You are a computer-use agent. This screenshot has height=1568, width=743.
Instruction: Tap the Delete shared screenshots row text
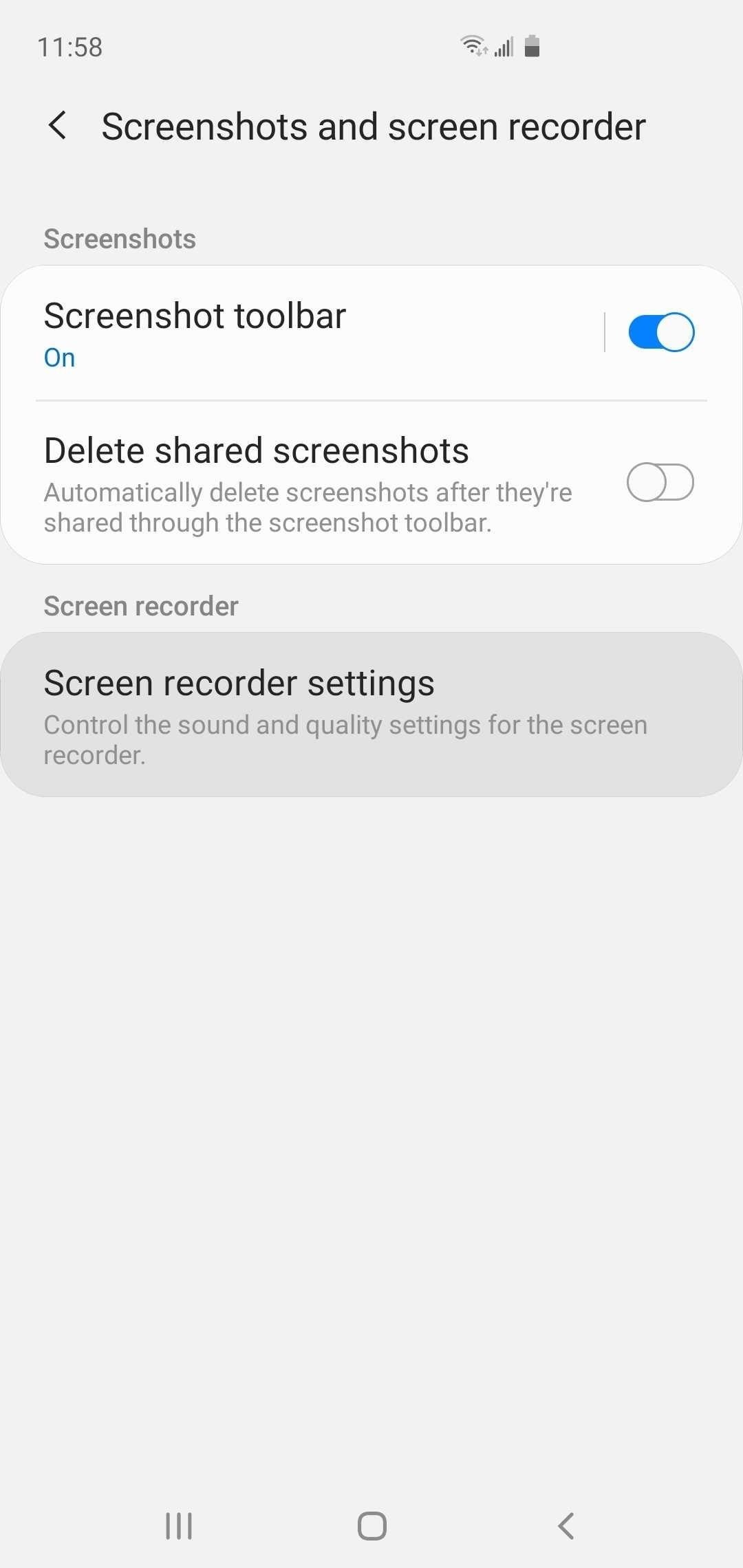click(256, 450)
